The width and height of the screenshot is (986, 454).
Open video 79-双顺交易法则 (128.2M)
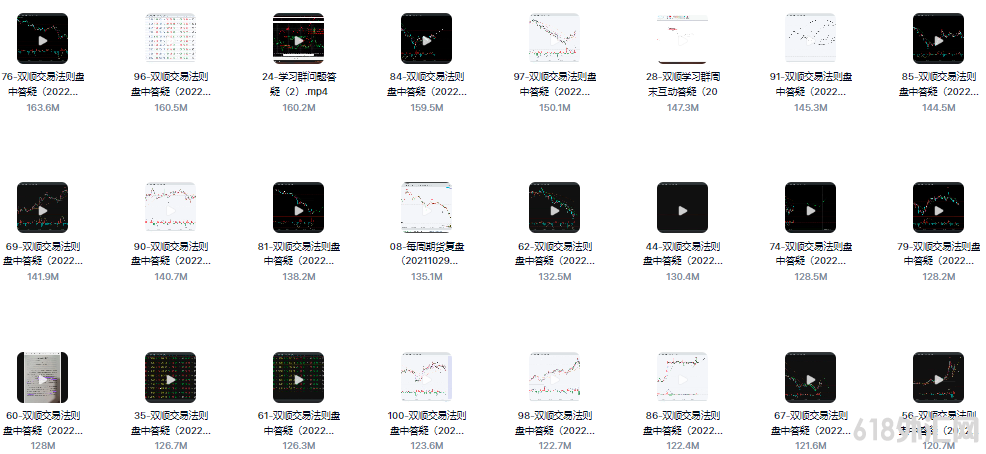938,208
